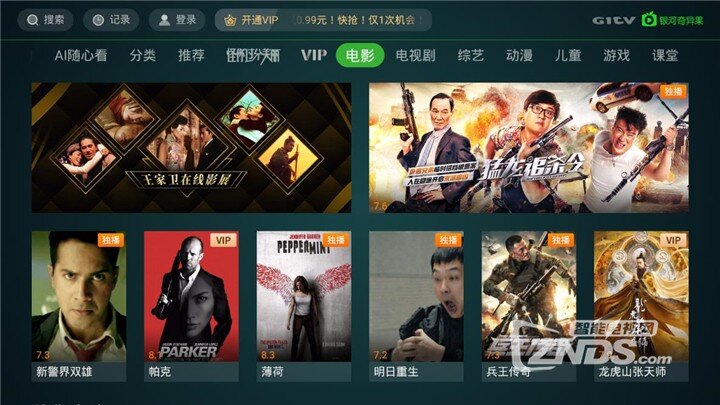Image resolution: width=720 pixels, height=405 pixels.
Task: Tap the 登录 login button
Action: click(x=177, y=19)
